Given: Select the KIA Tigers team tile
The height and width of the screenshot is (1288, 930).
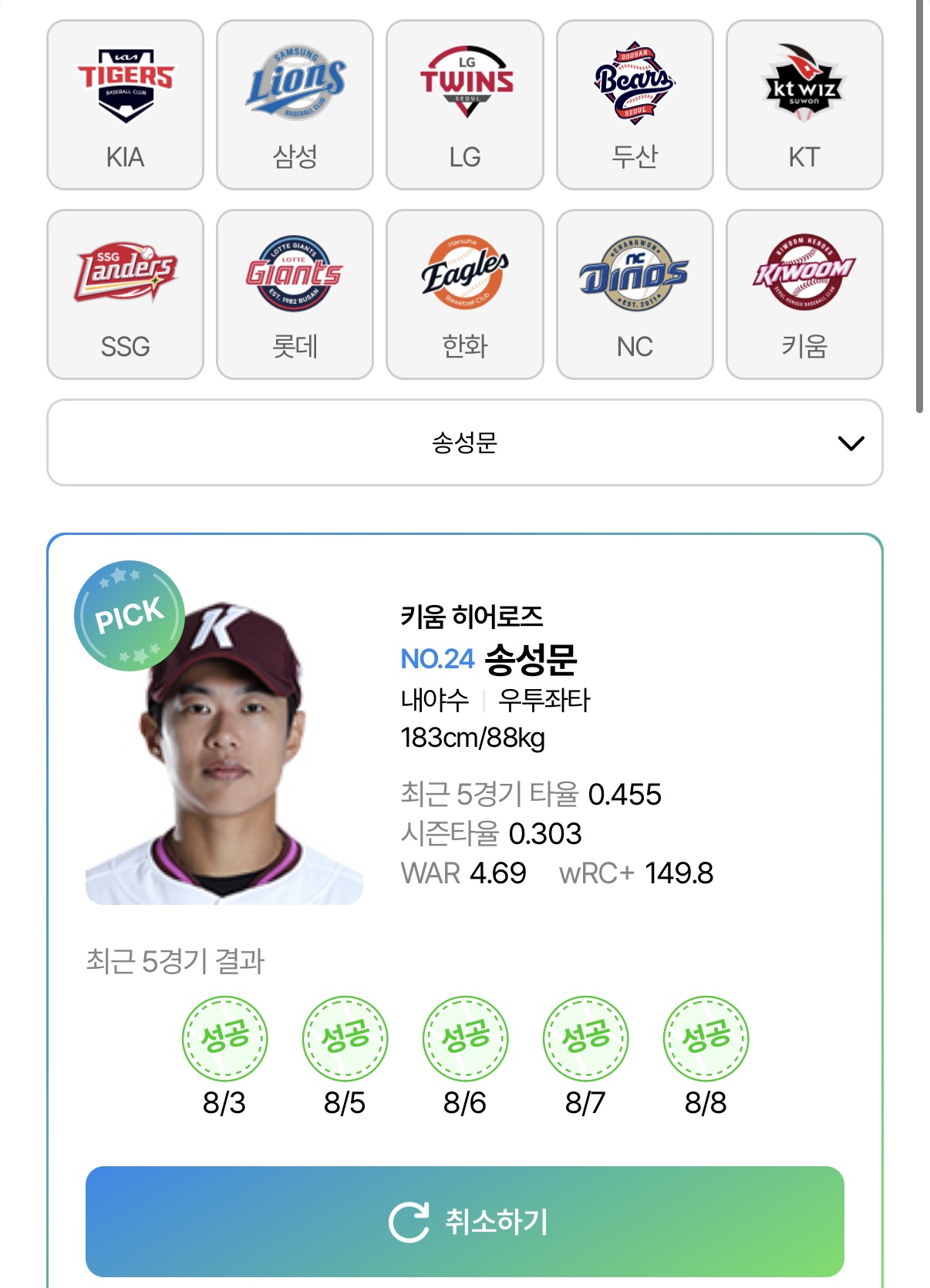Looking at the screenshot, I should tap(125, 105).
